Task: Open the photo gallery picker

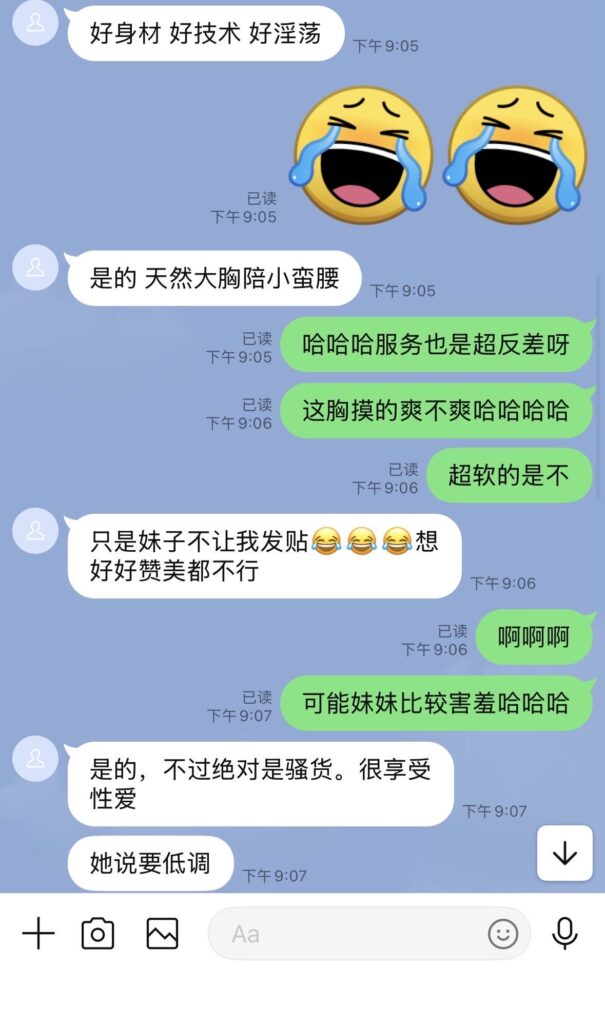Action: point(162,933)
